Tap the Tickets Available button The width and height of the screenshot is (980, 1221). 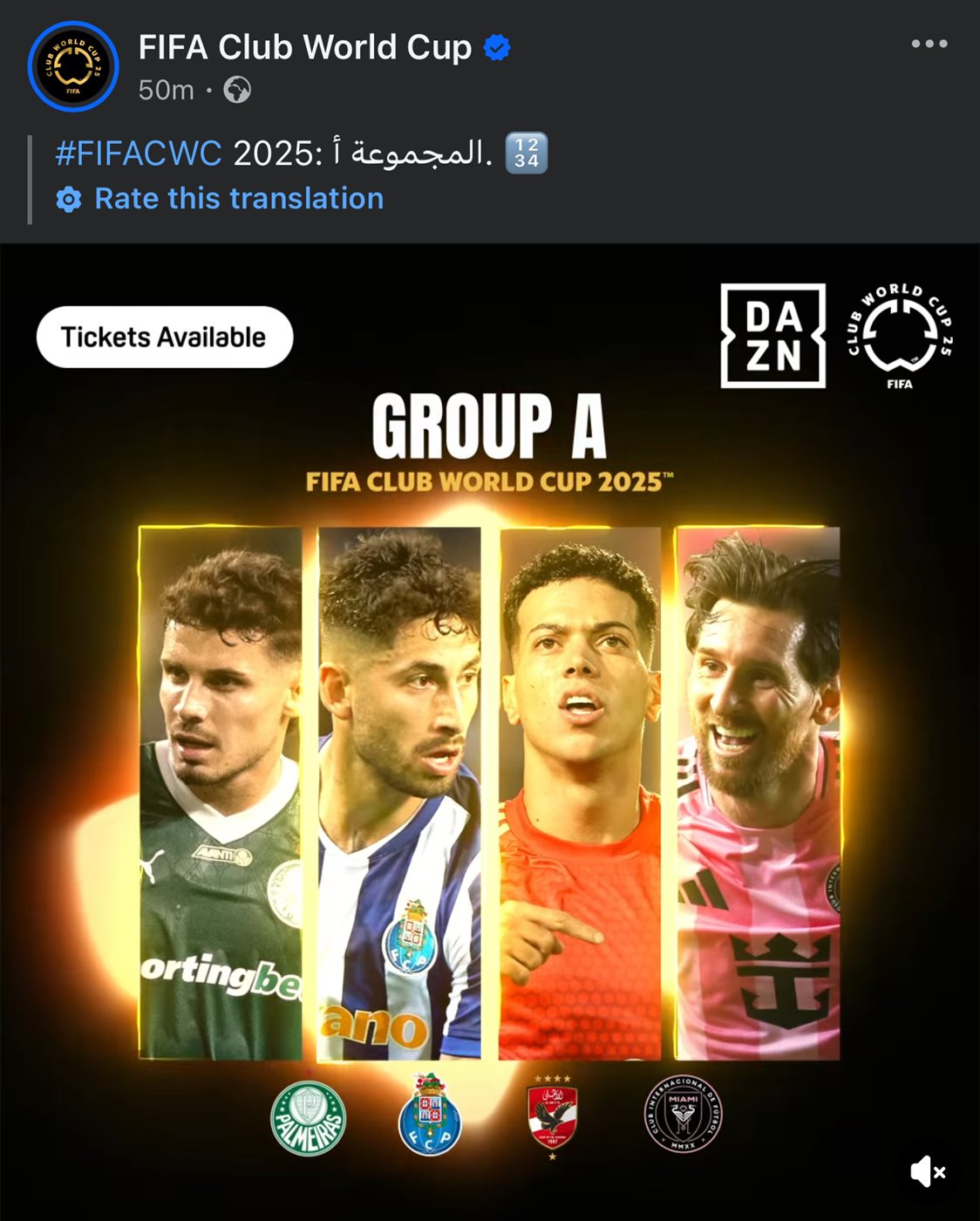pos(164,337)
